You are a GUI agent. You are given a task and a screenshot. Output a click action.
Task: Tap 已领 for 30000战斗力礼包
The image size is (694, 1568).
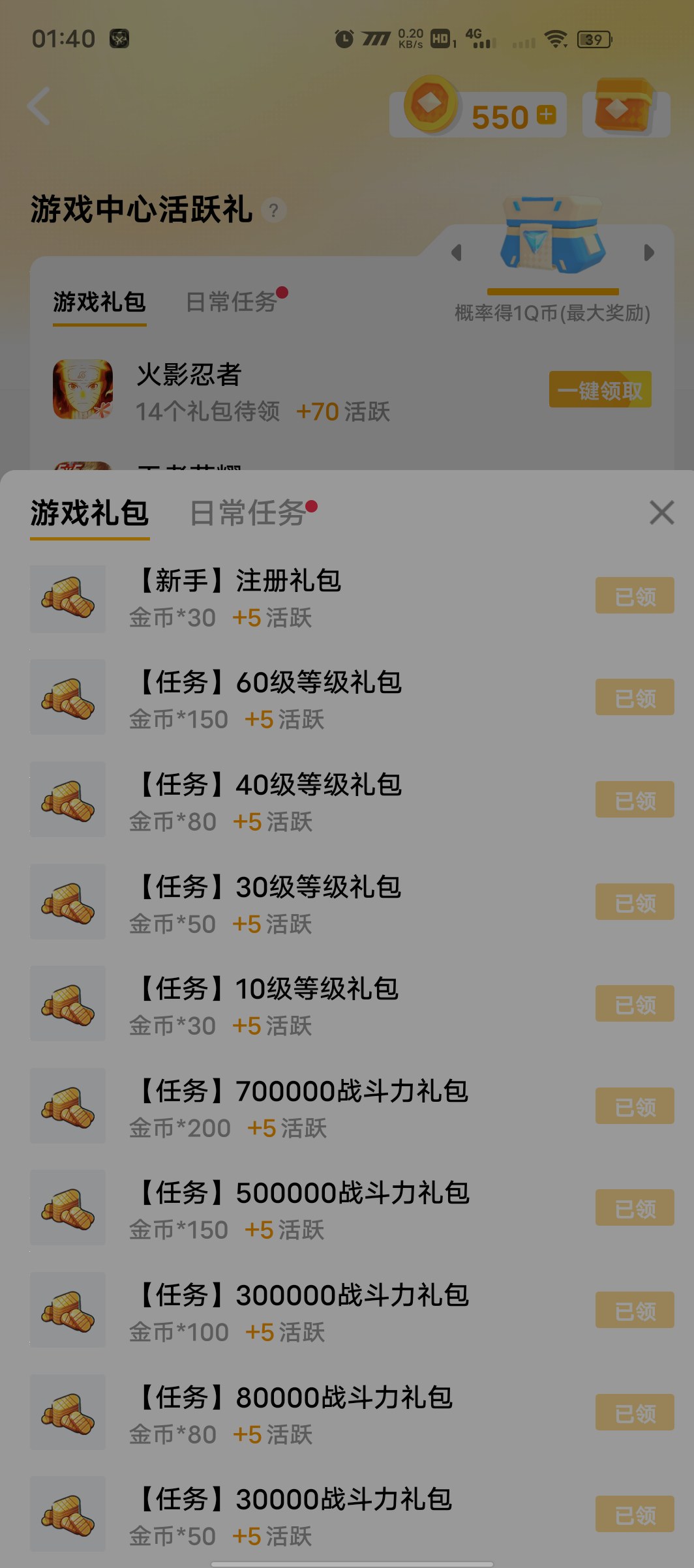pyautogui.click(x=635, y=1515)
